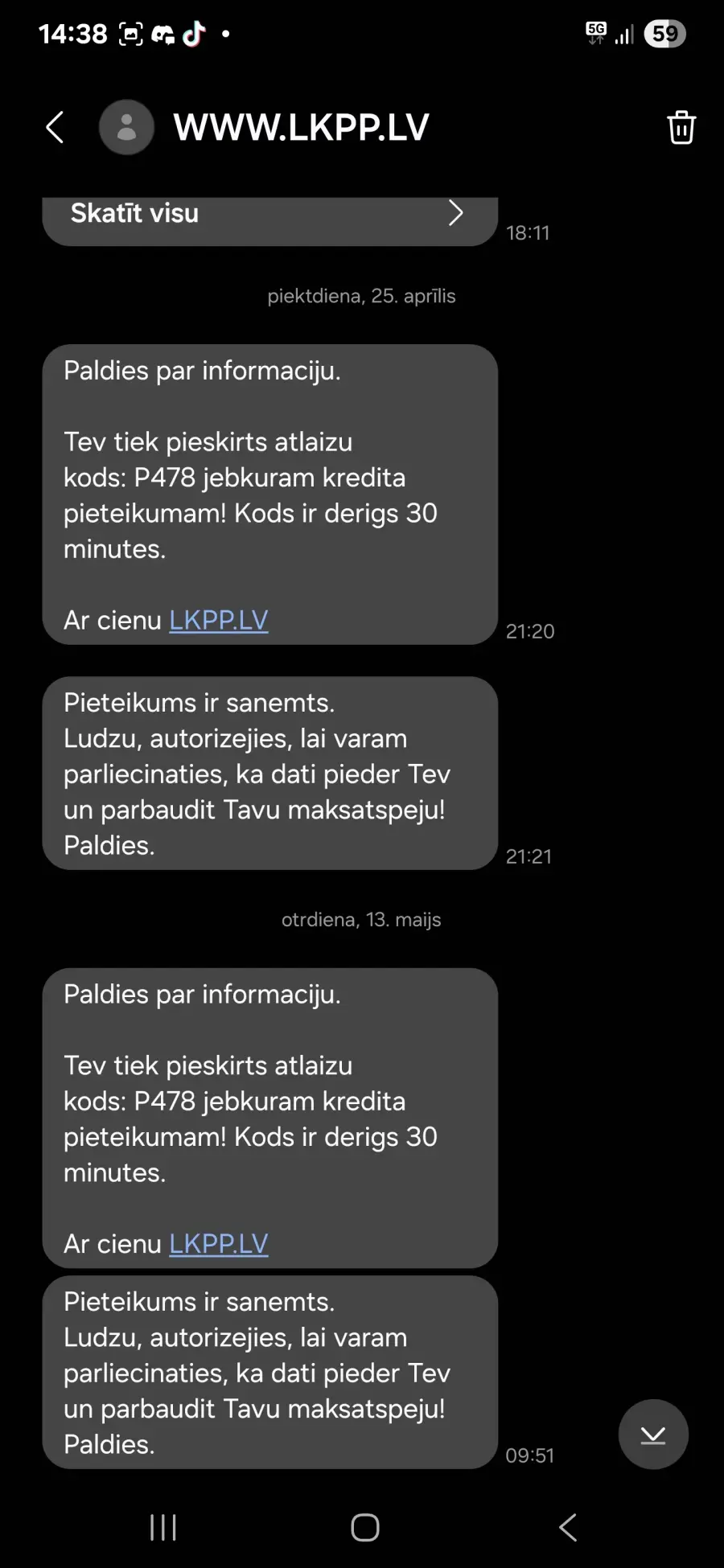Viewport: 724px width, 1568px height.
Task: Jump to the latest message with down arrow
Action: point(653,1435)
